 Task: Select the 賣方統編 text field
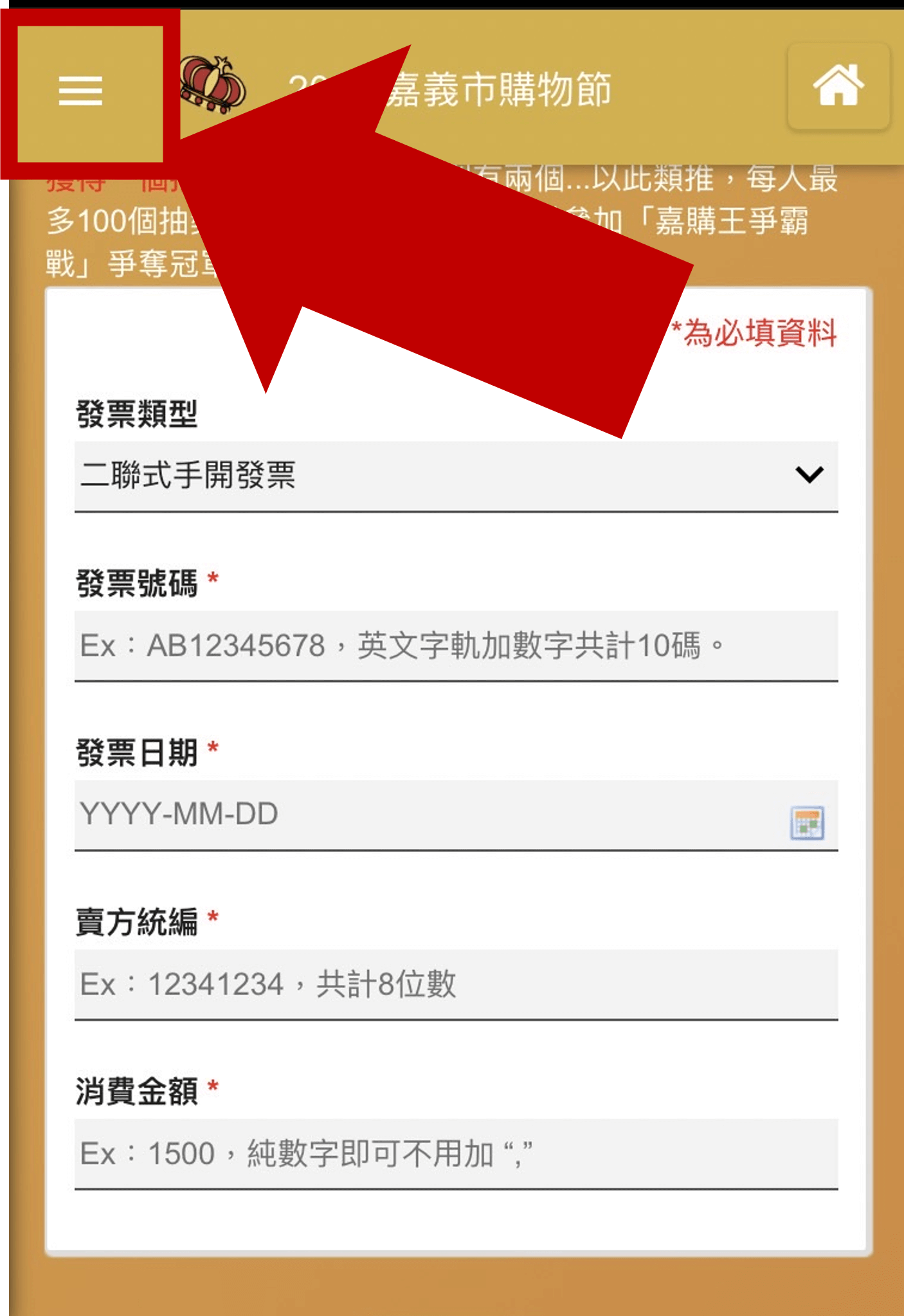coord(455,984)
